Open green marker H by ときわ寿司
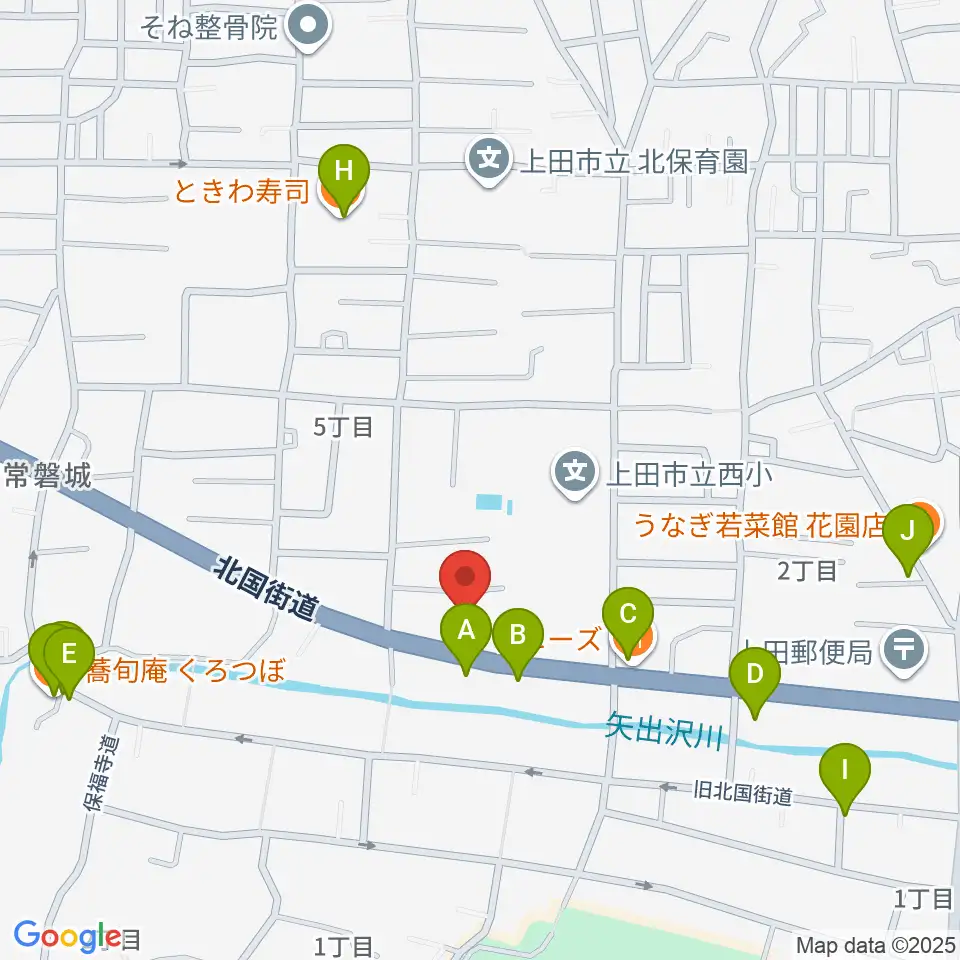 coord(344,179)
